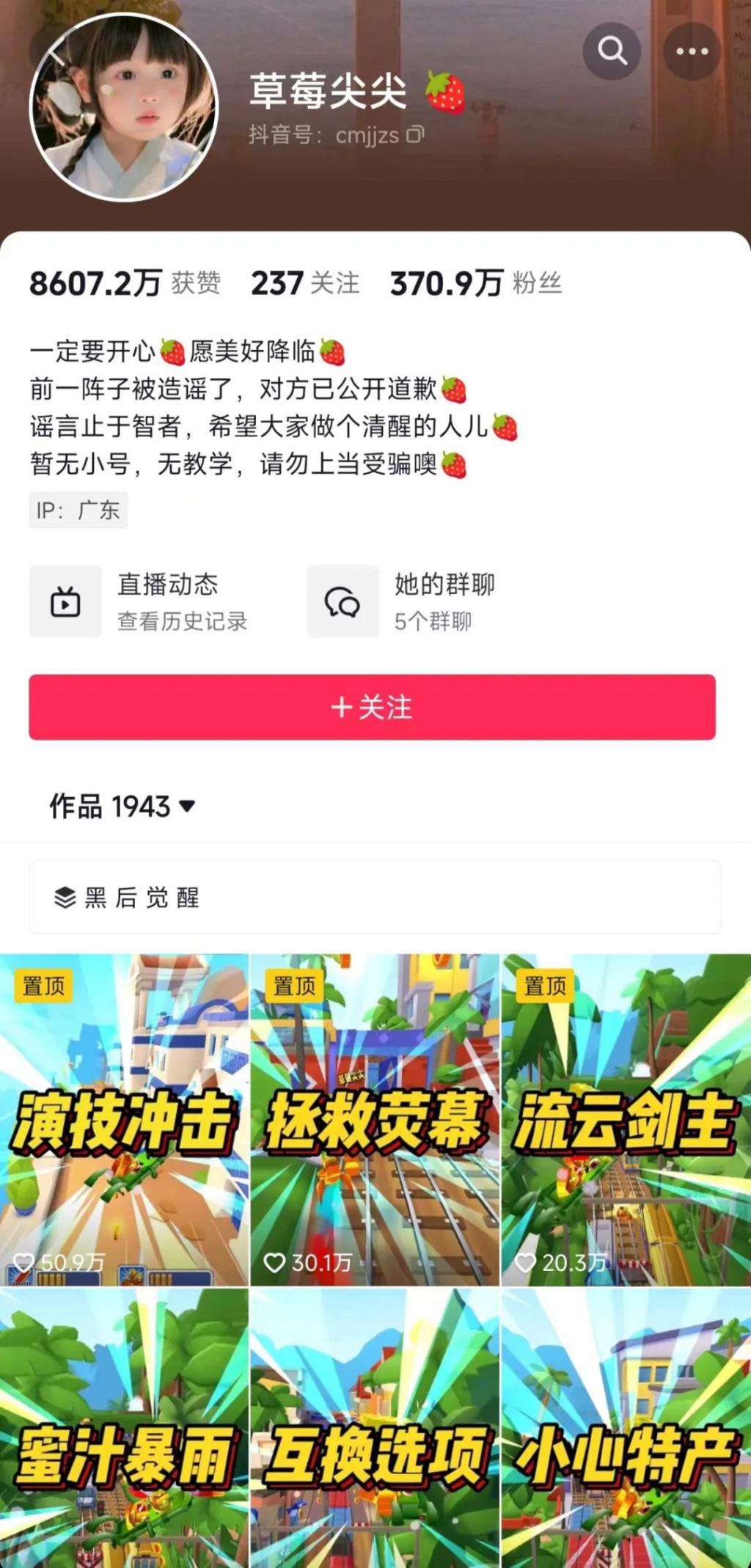Open the video 小心特产
Screen dimensions: 751x1568
(626, 1430)
